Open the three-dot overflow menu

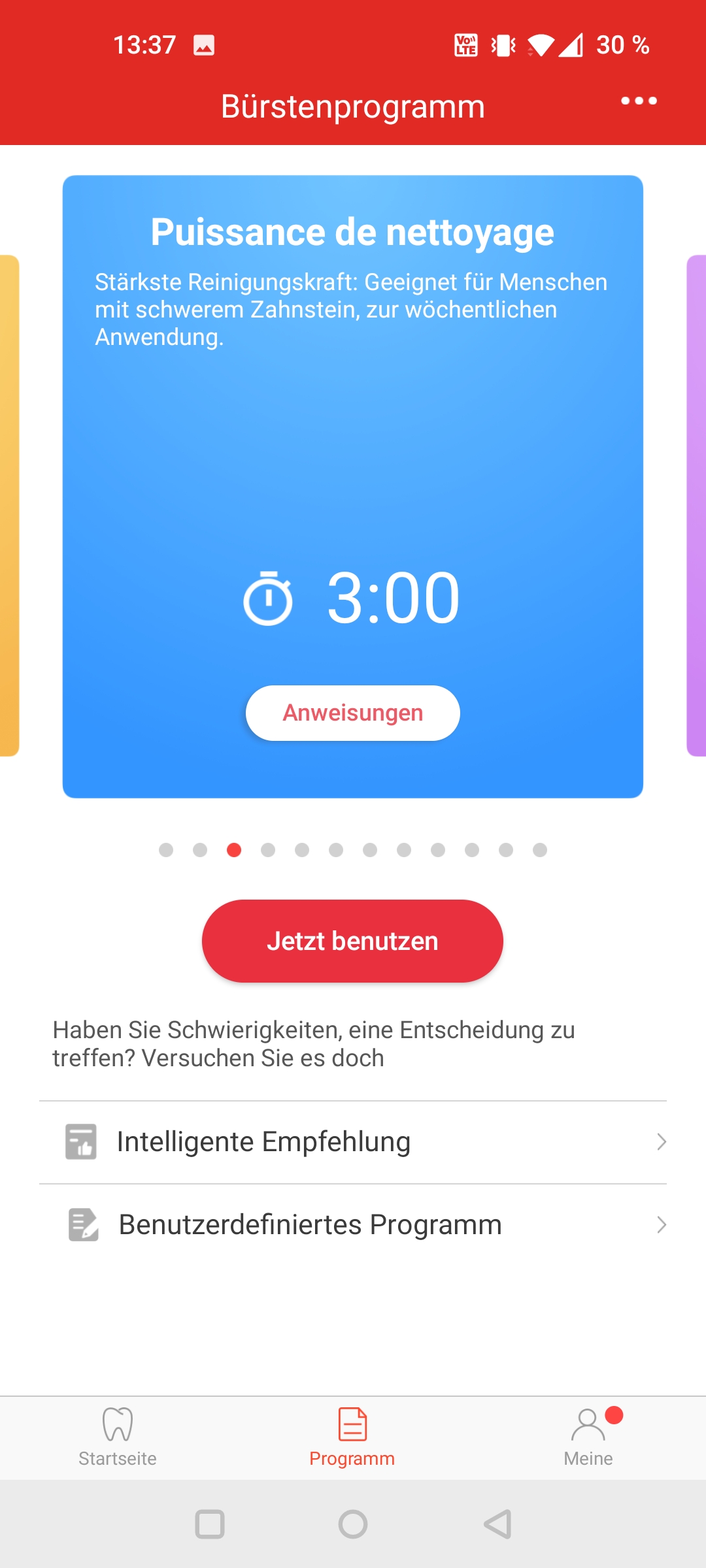639,101
